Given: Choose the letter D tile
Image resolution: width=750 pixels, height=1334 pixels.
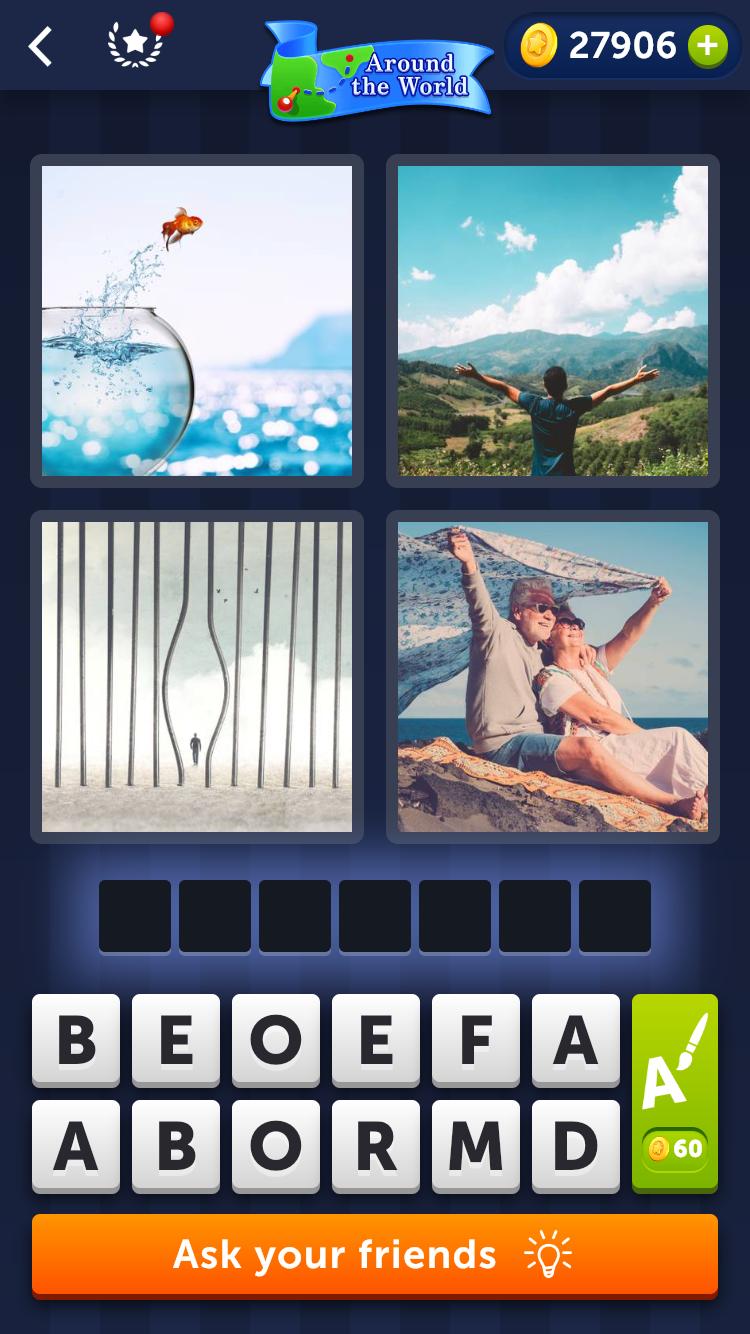Looking at the screenshot, I should coord(576,1146).
